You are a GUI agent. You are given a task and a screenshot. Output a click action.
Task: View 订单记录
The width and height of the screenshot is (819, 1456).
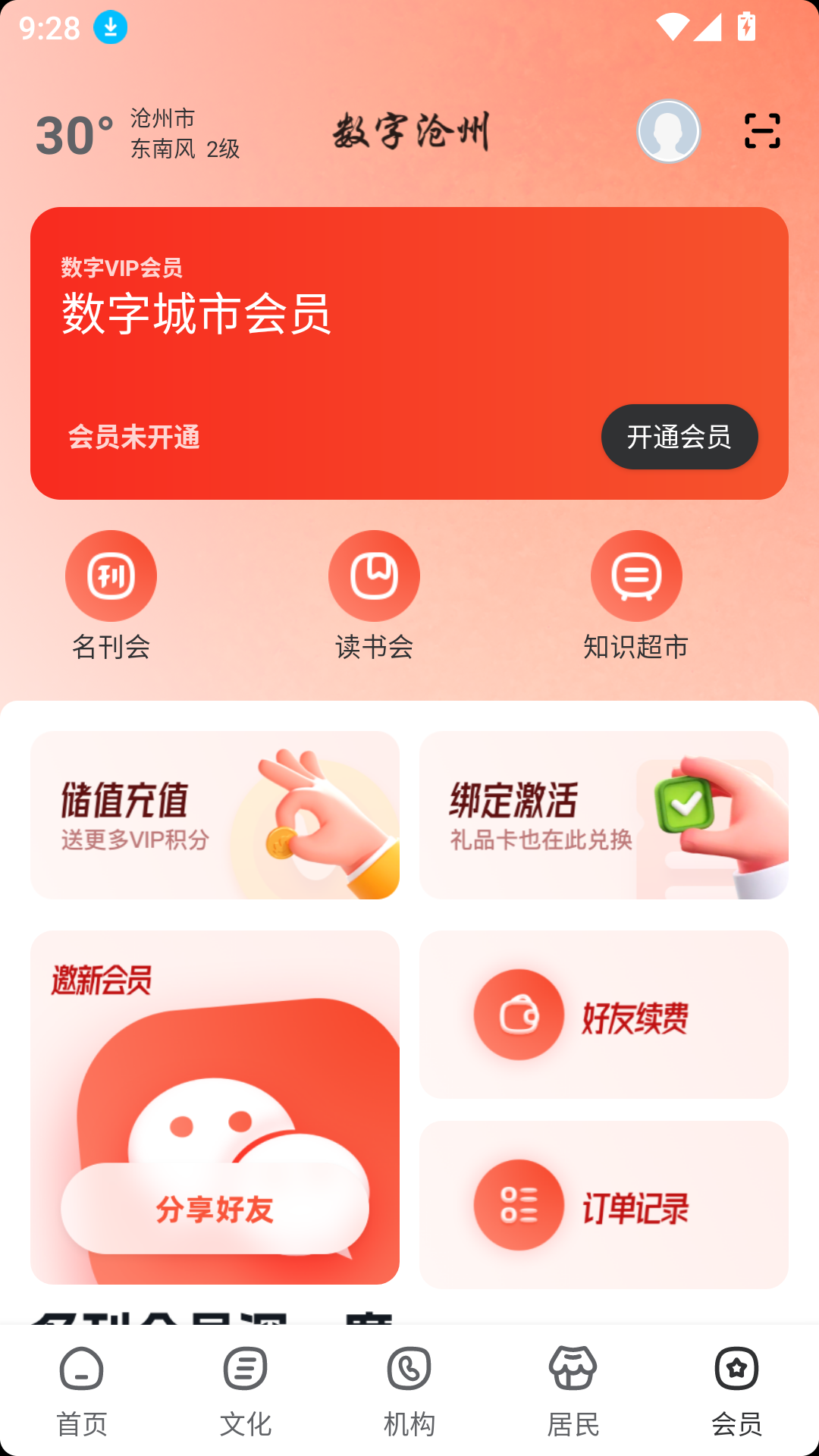pos(604,1205)
